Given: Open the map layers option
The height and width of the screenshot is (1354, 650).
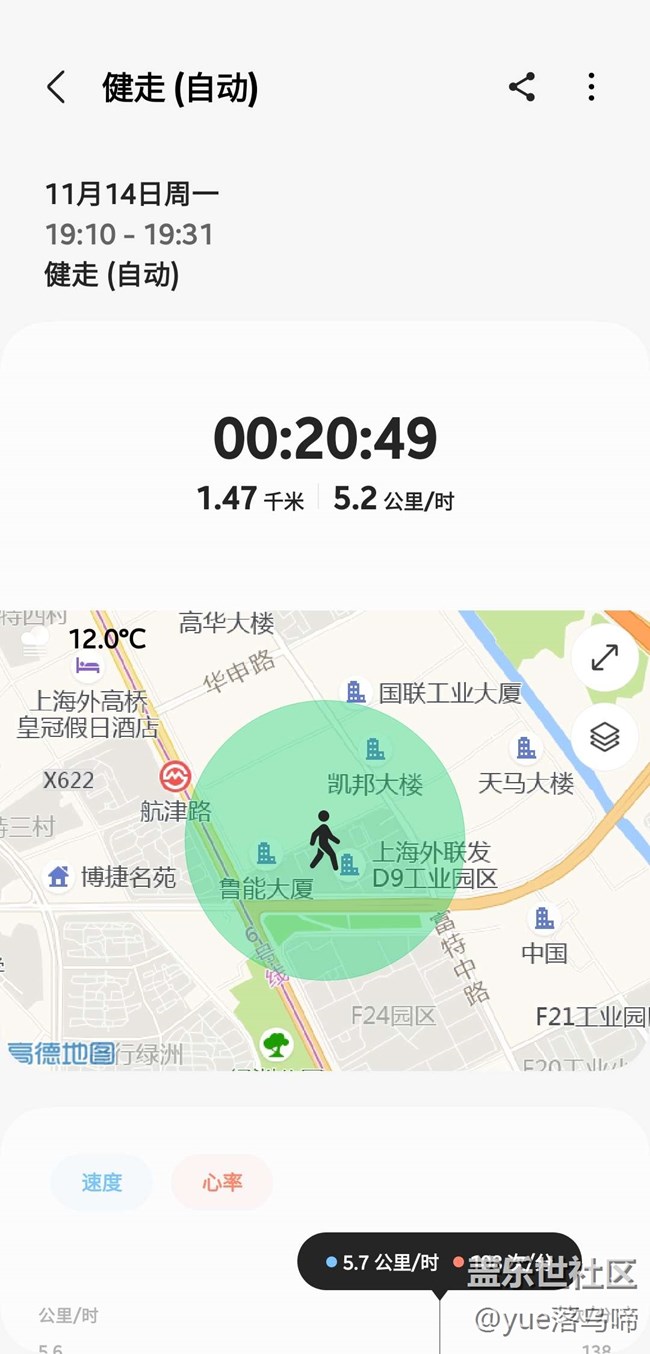Looking at the screenshot, I should click(605, 737).
